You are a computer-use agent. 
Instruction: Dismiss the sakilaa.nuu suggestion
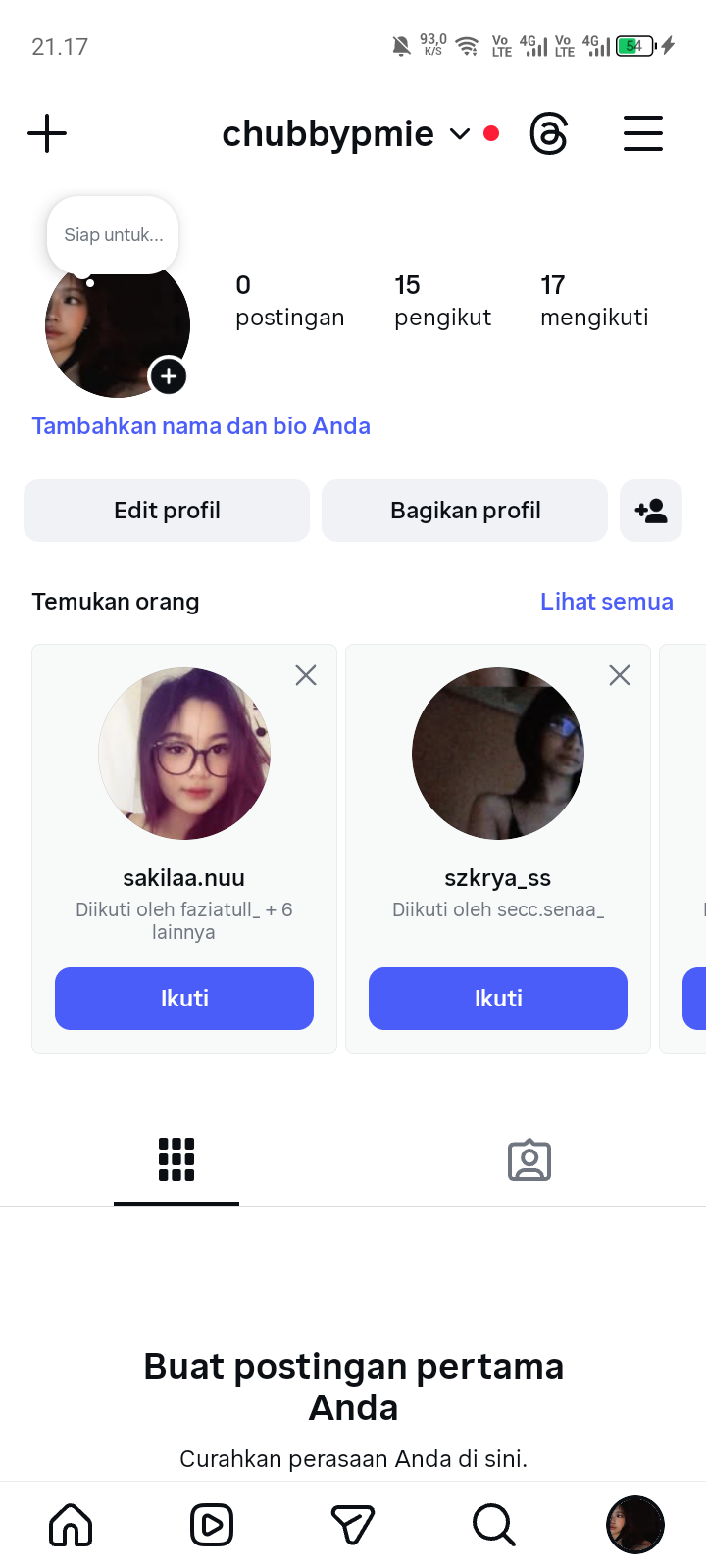[x=306, y=675]
